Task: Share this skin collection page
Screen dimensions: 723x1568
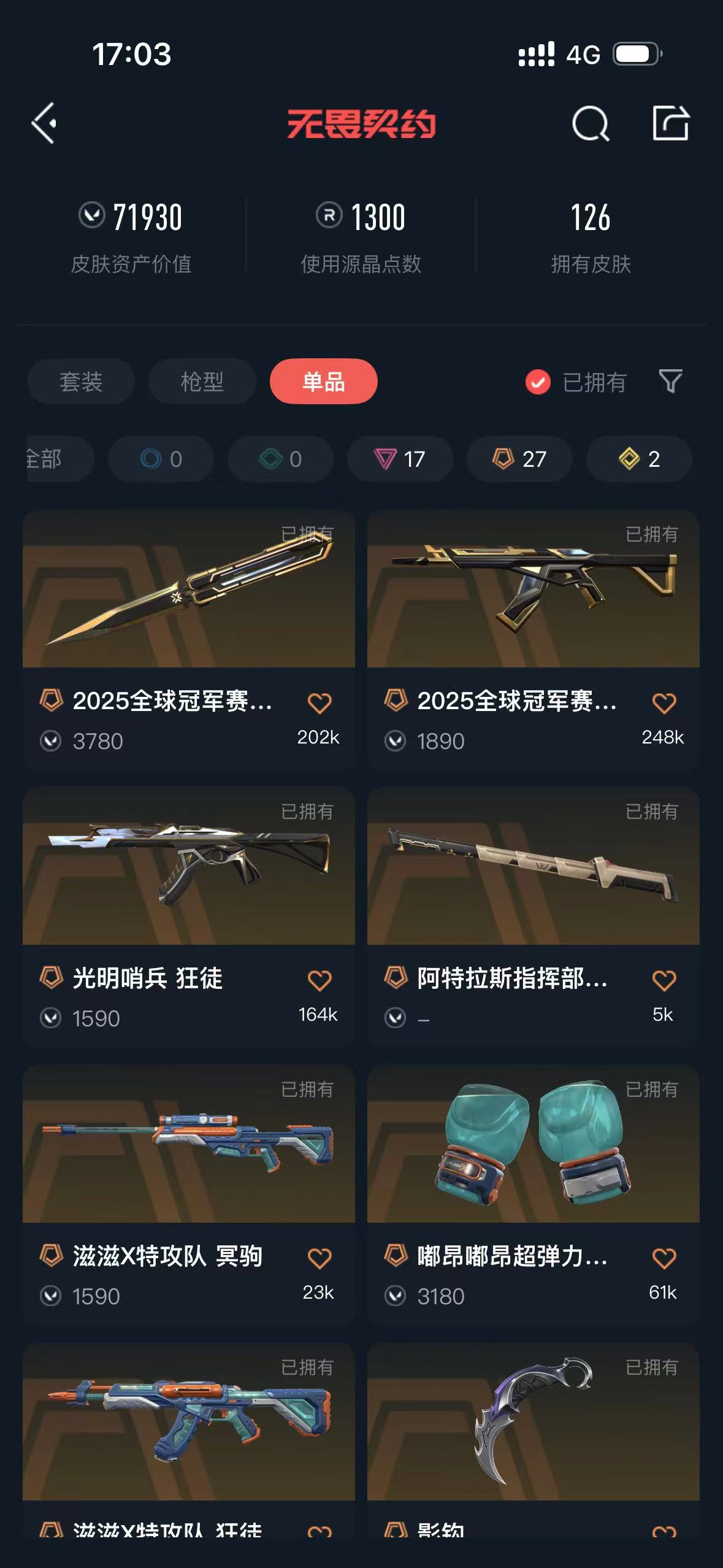Action: [670, 123]
